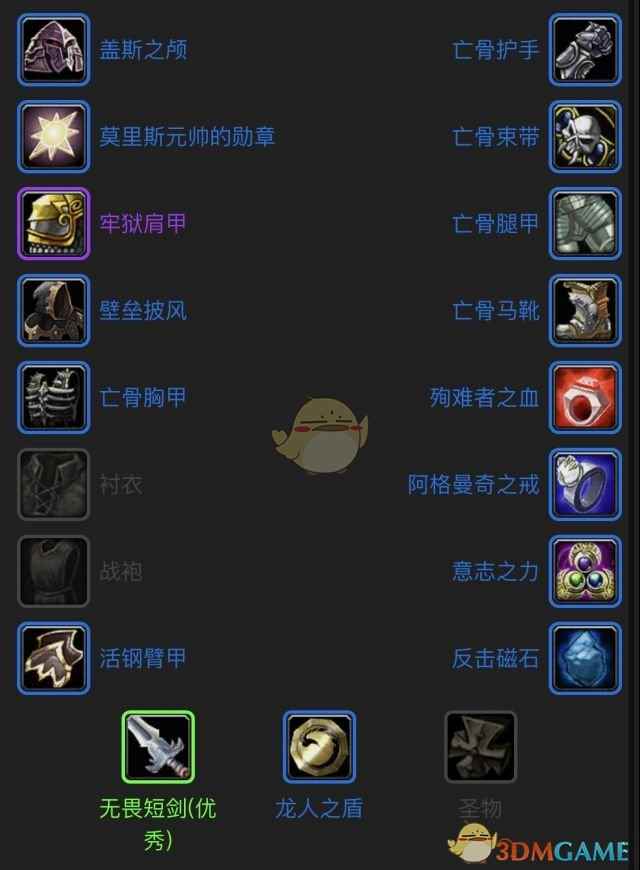Screen dimensions: 640x870
Task: View 莫里斯元帅的勋章 neck item details
Action: pyautogui.click(x=54, y=136)
